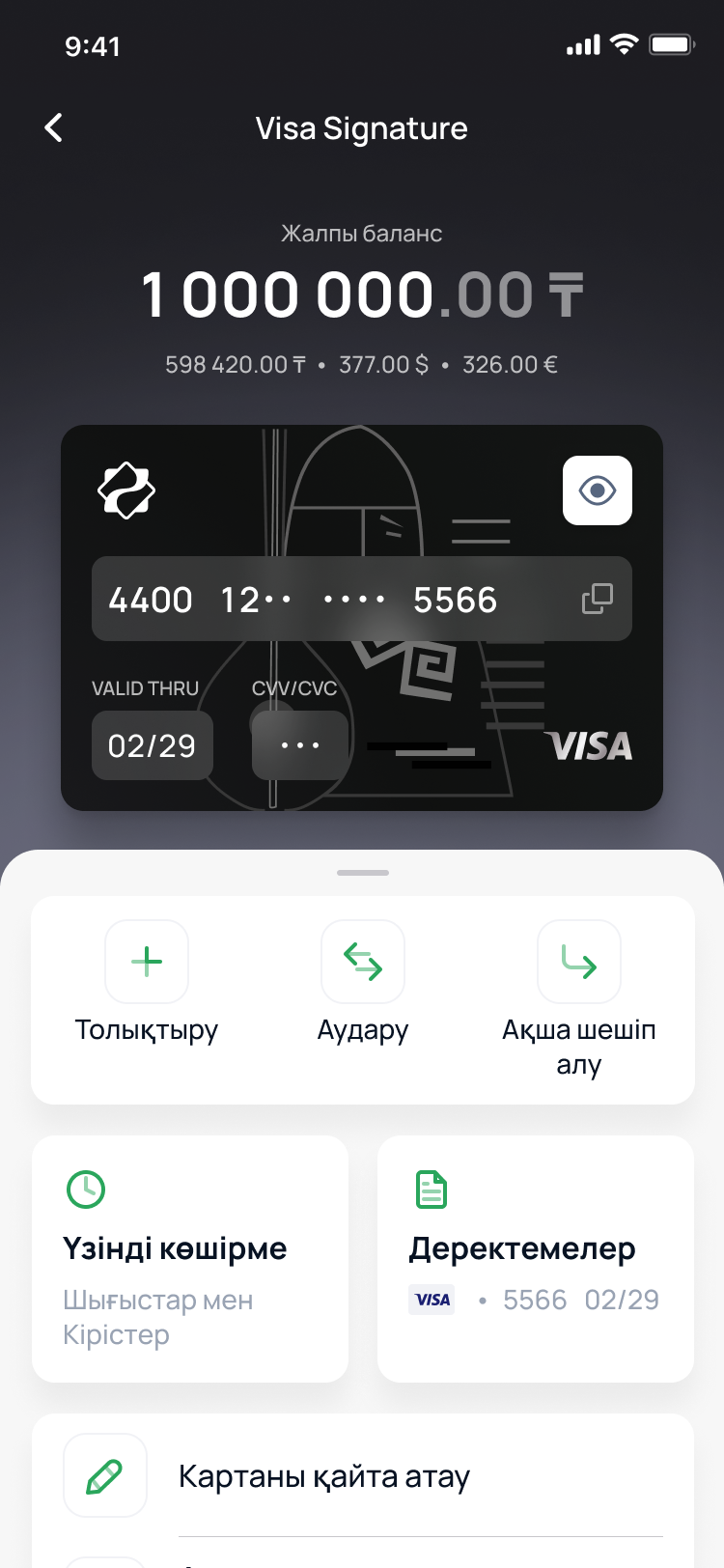Tap the bottom sheet drag handle
The image size is (724, 1568).
tap(363, 873)
